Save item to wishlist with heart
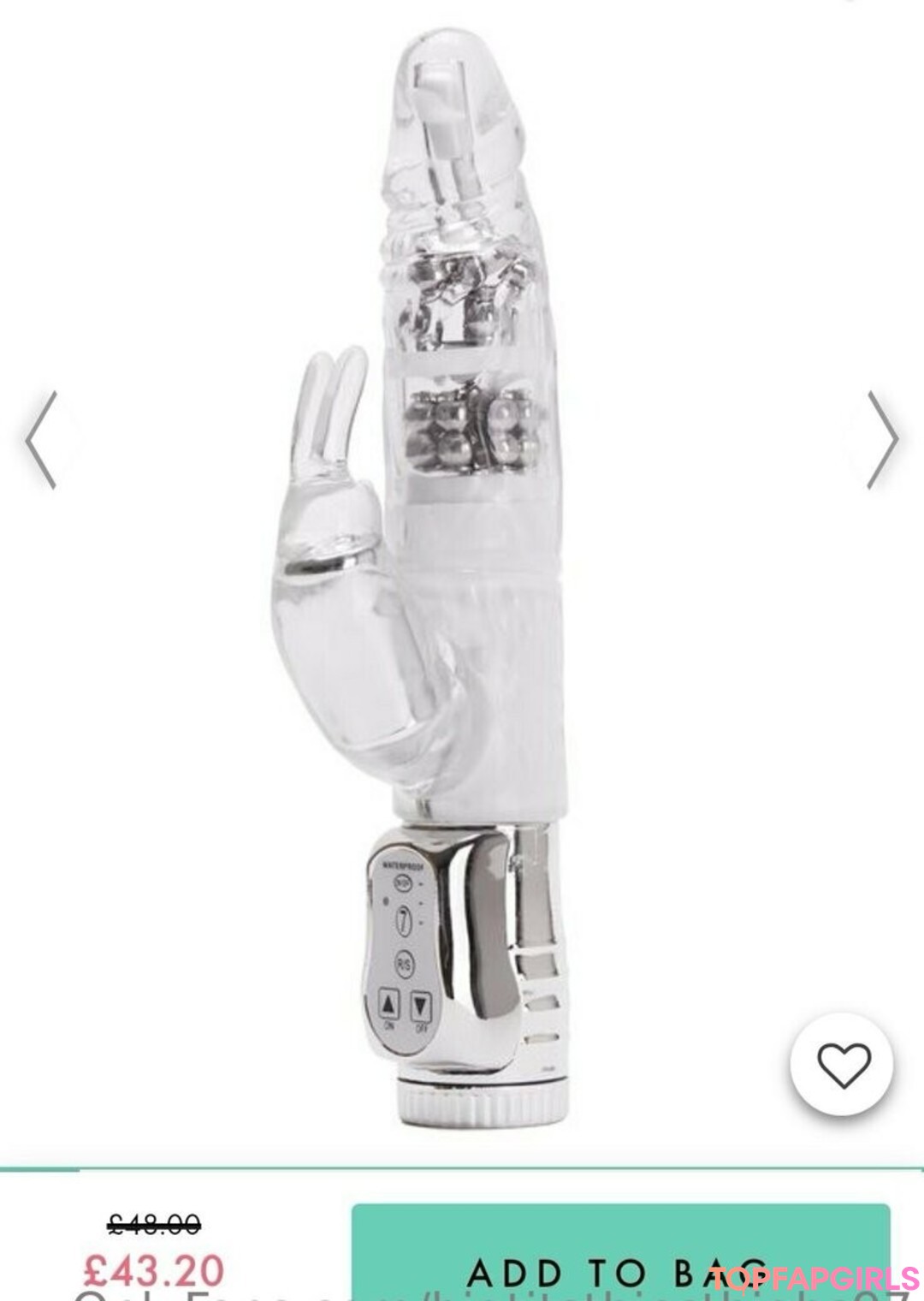The height and width of the screenshot is (1301, 924). click(843, 1065)
